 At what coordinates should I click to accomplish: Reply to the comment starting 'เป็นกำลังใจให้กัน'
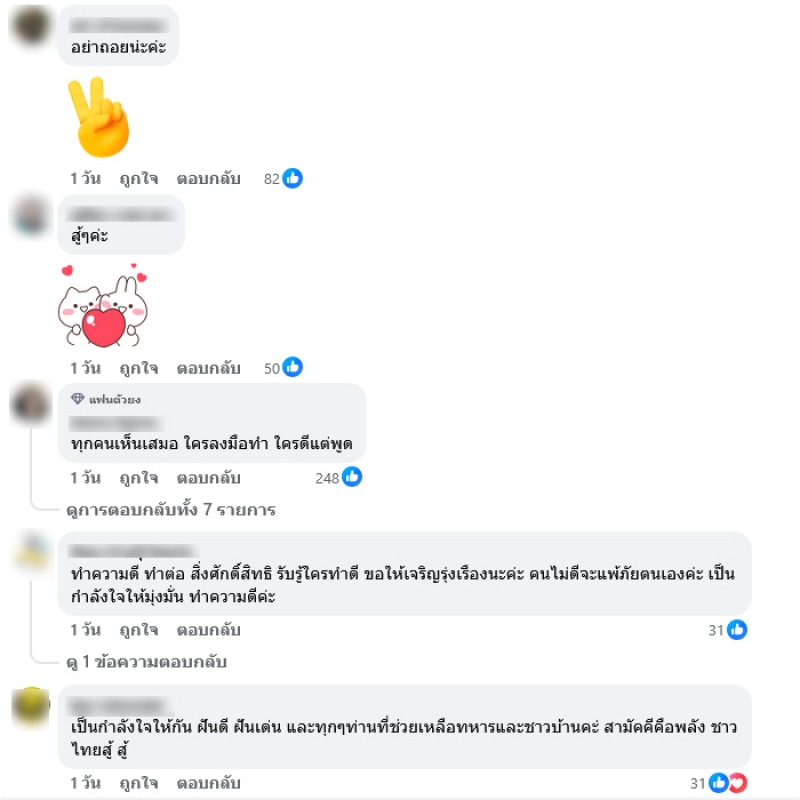(x=208, y=783)
